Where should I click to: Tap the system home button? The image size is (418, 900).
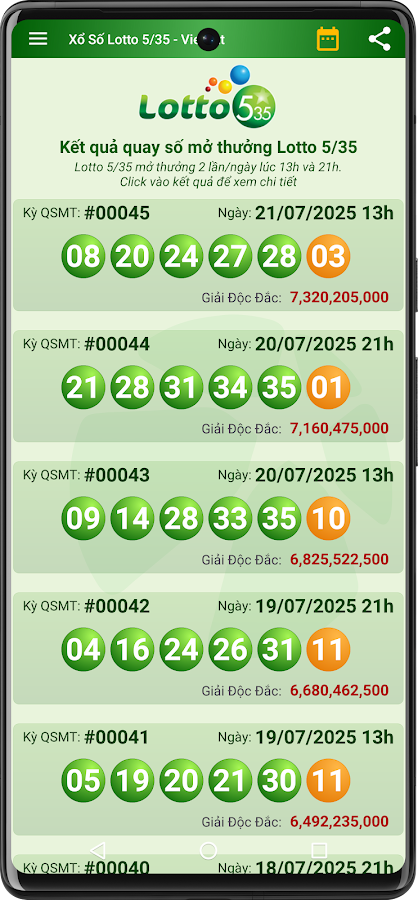(x=208, y=850)
